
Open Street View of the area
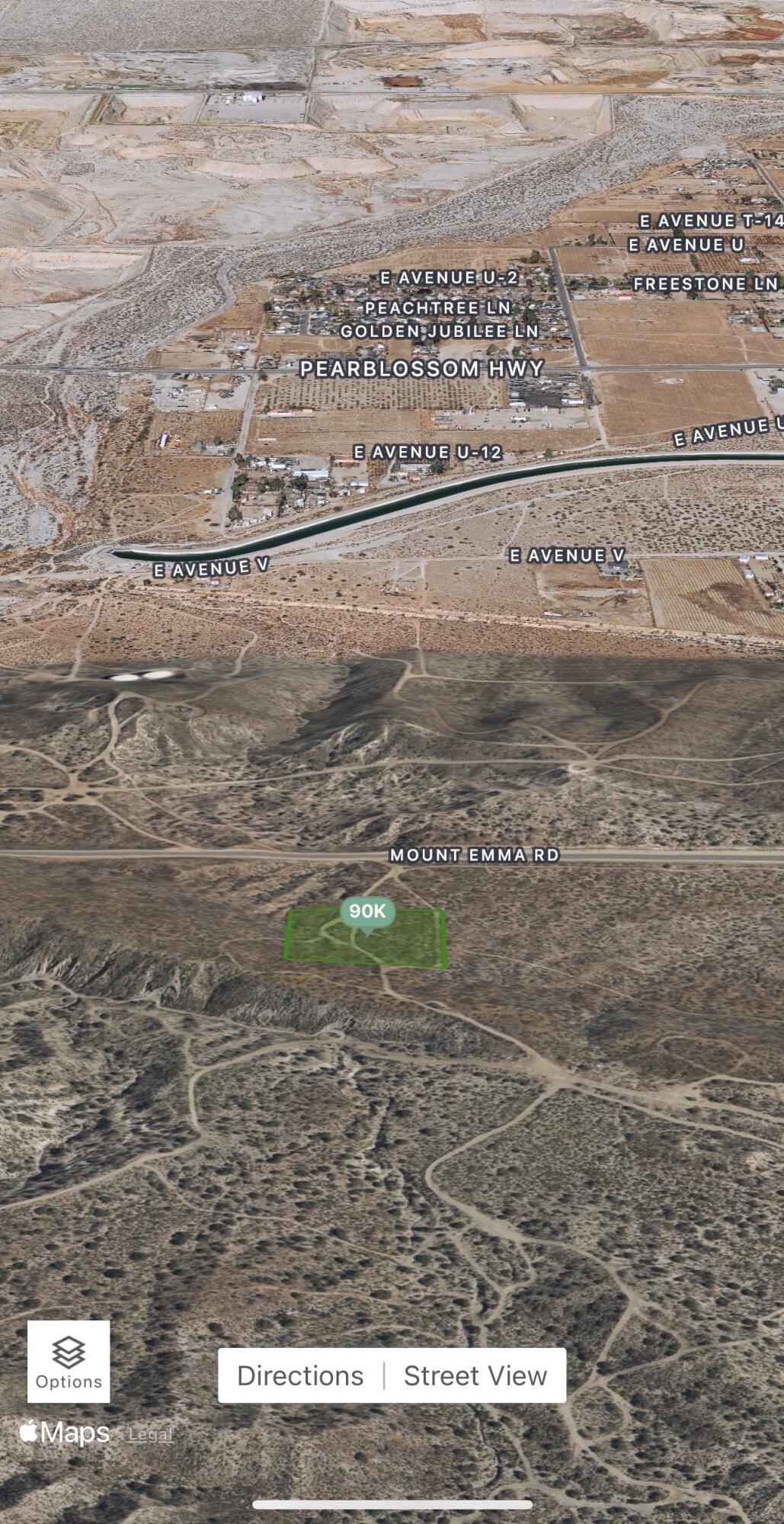tap(475, 1375)
